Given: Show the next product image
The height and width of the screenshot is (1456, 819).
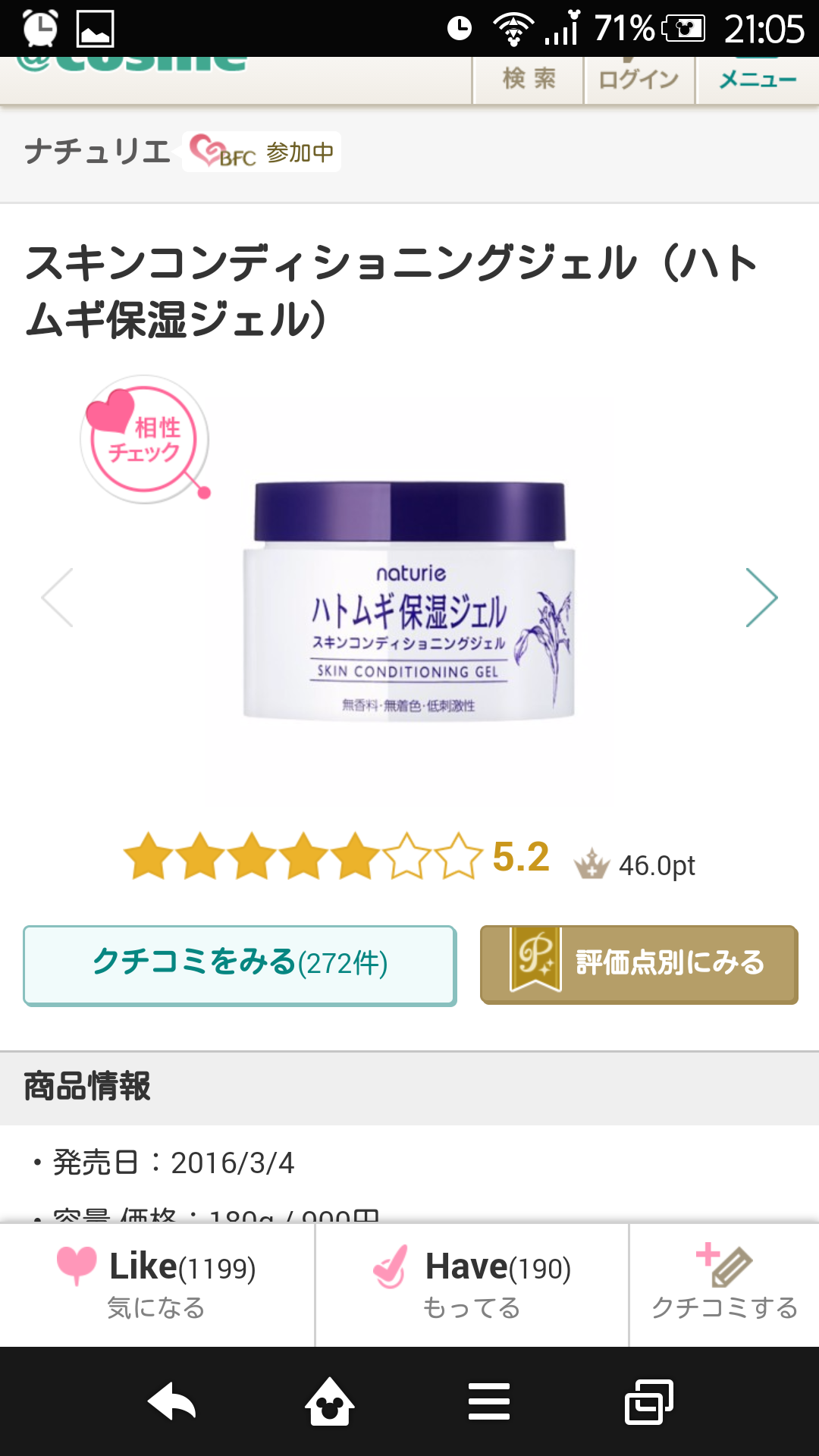Looking at the screenshot, I should 761,598.
